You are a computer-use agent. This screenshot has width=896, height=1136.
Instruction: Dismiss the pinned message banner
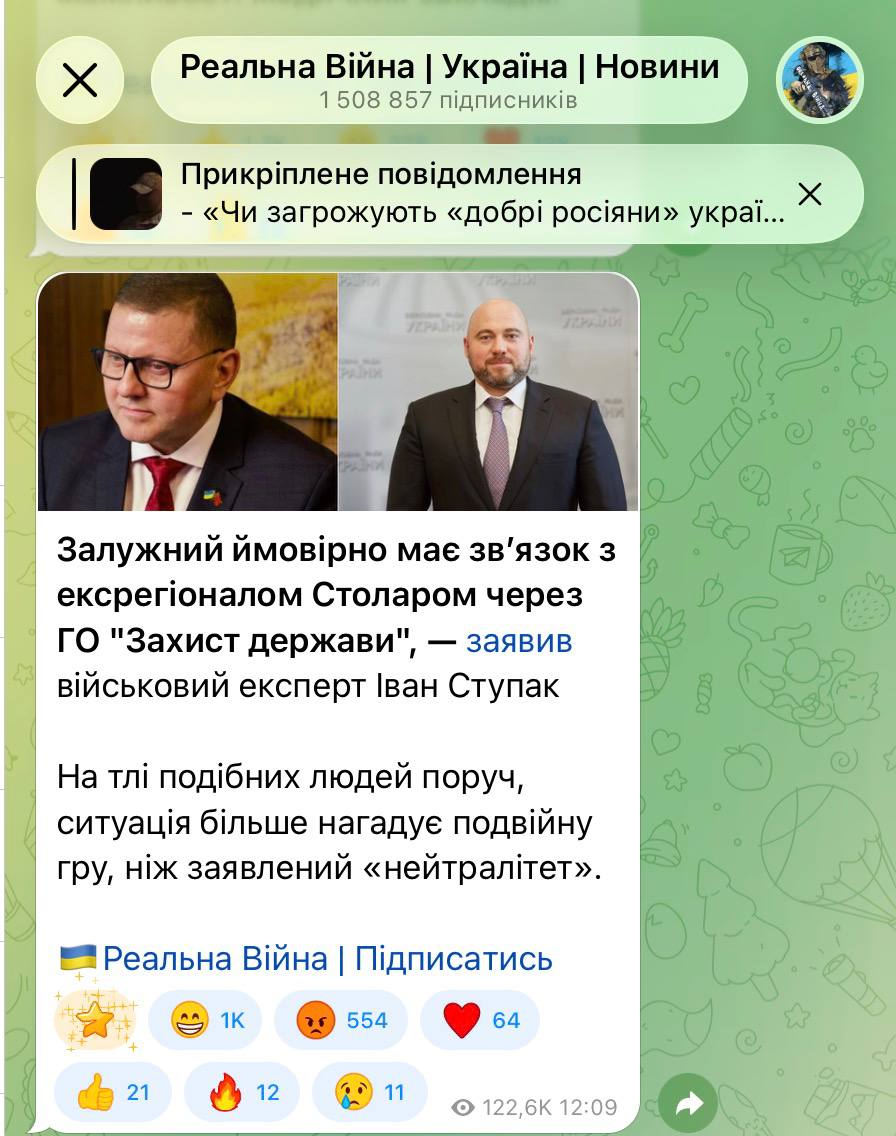(x=810, y=194)
